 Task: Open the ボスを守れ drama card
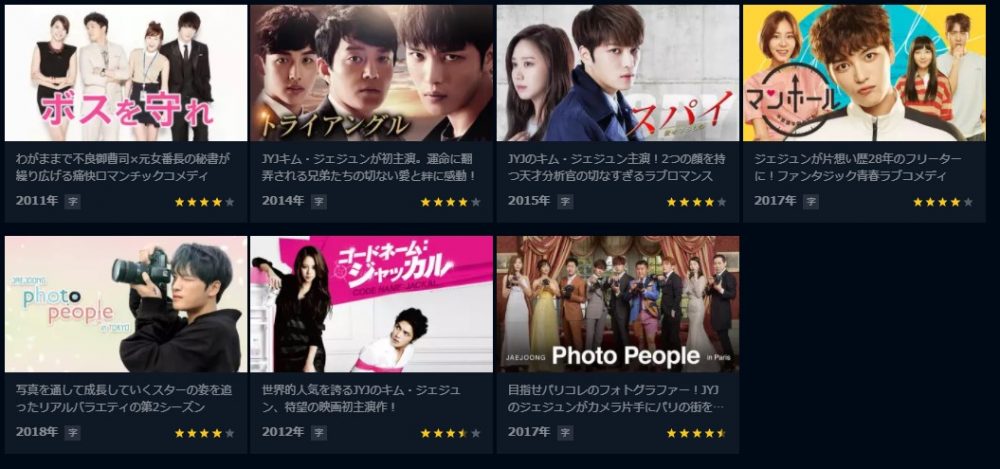coord(126,74)
